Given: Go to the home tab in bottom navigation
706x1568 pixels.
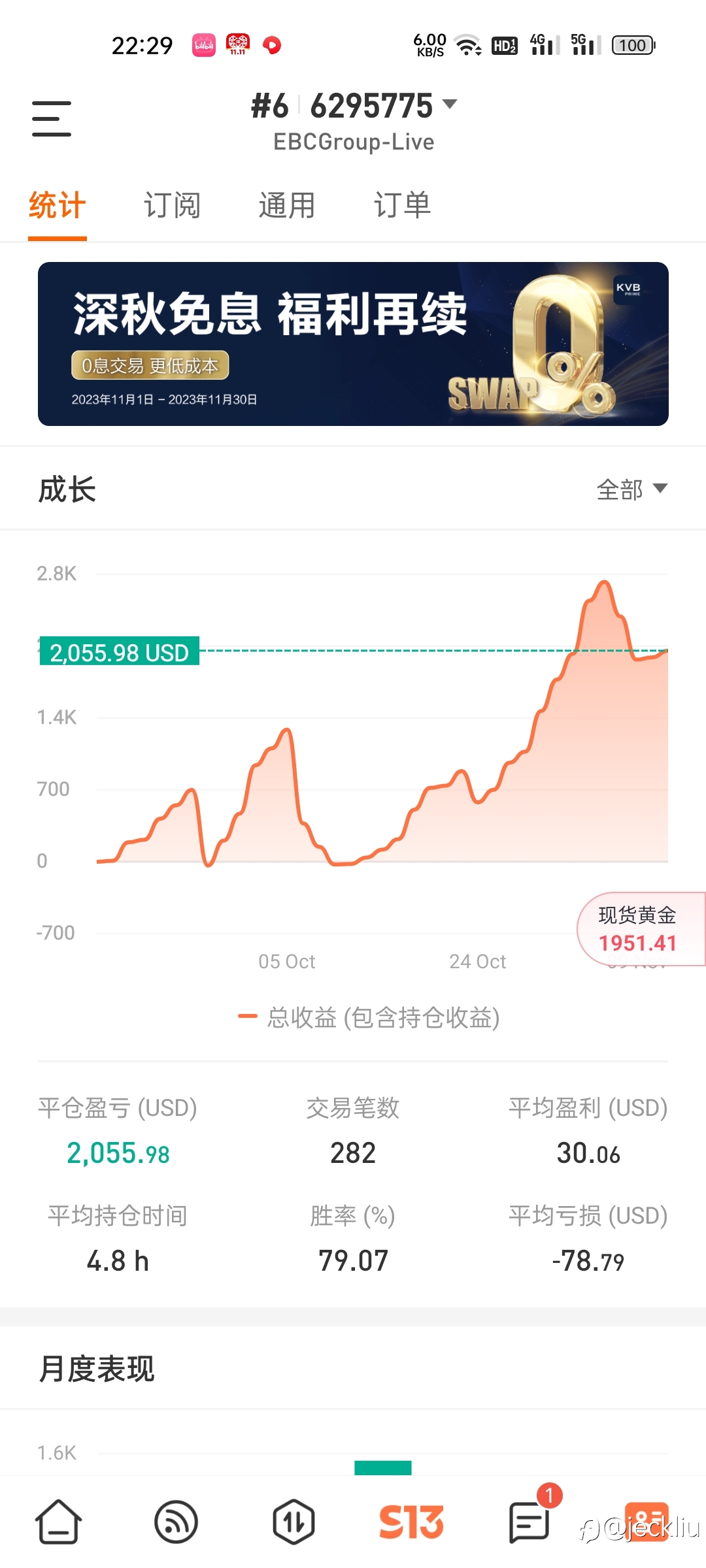Looking at the screenshot, I should (x=58, y=1522).
